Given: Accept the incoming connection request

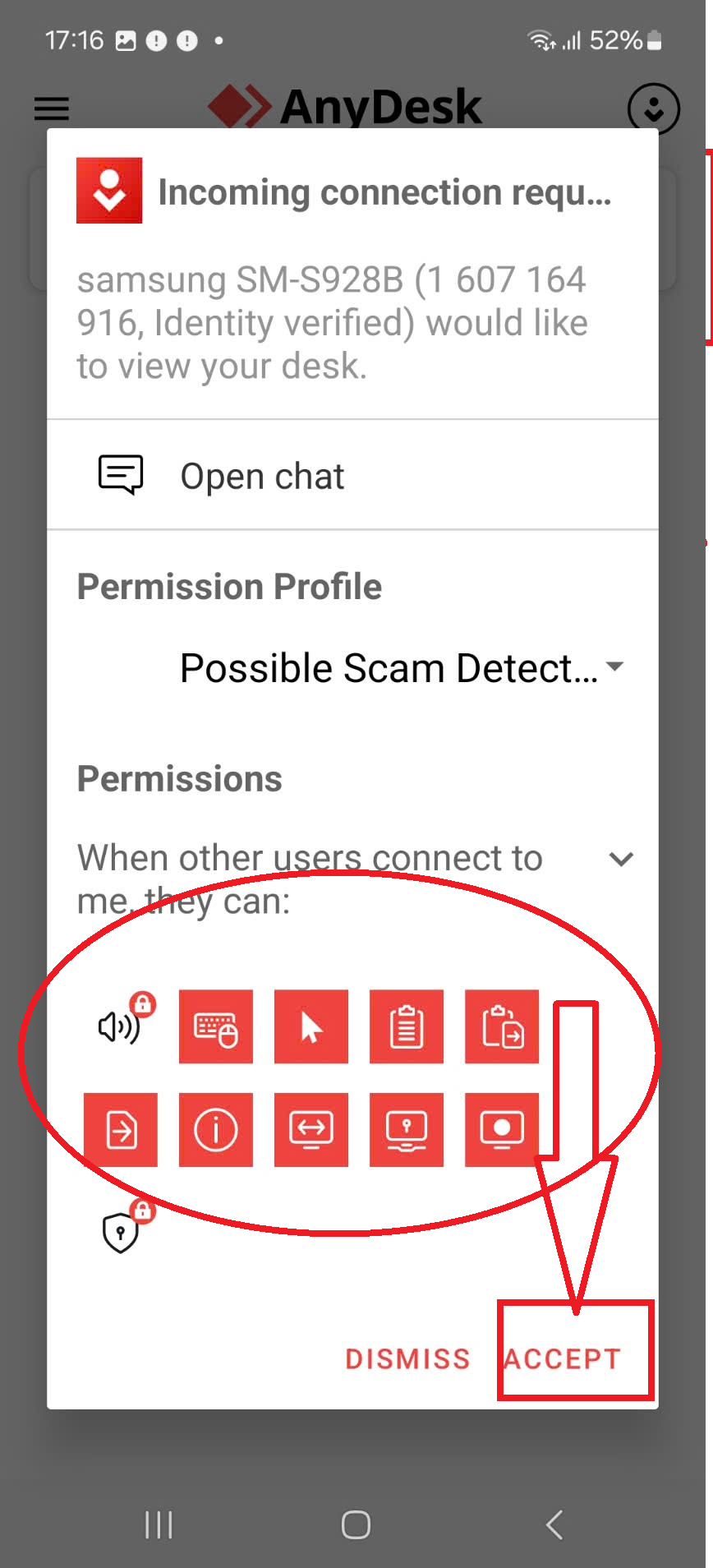Looking at the screenshot, I should pyautogui.click(x=563, y=1358).
